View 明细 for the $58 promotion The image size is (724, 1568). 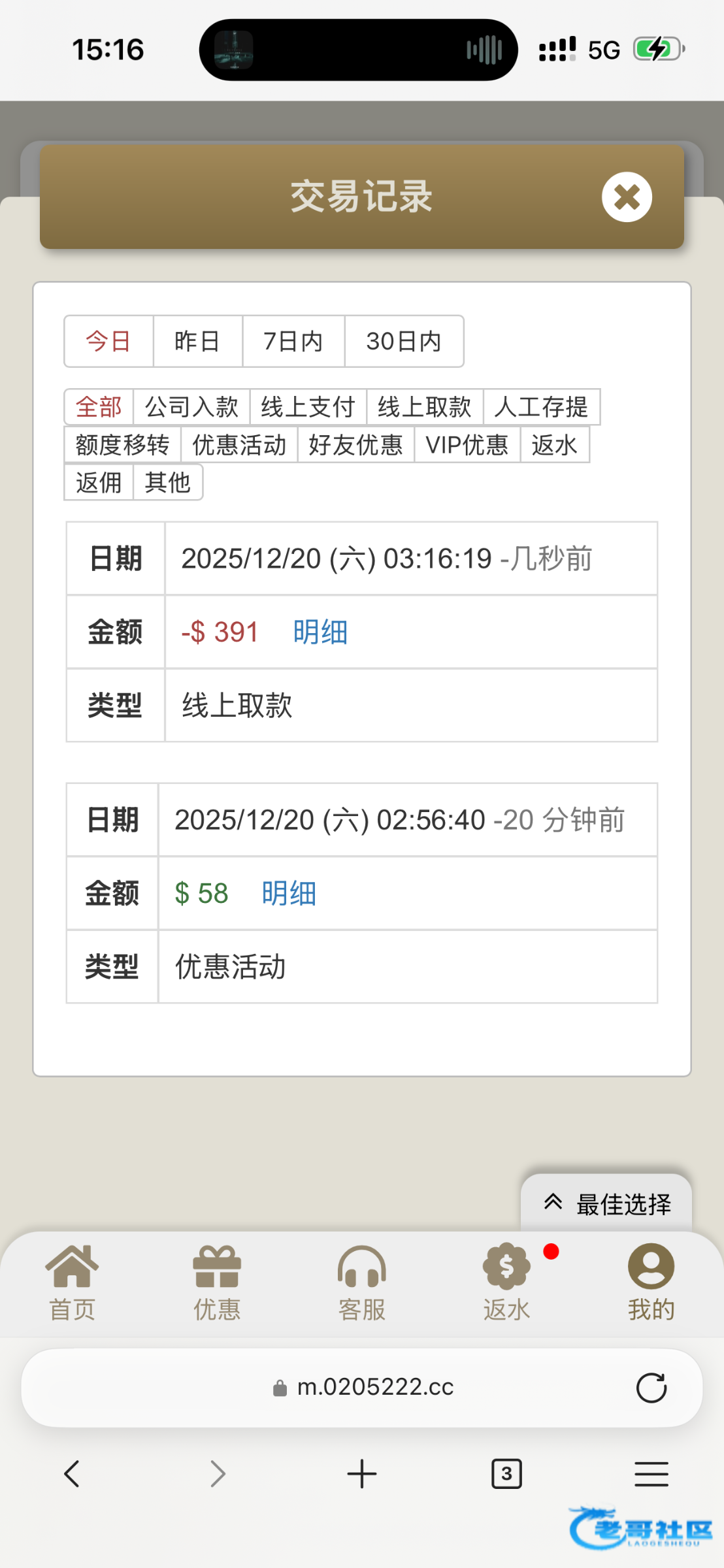tap(289, 894)
